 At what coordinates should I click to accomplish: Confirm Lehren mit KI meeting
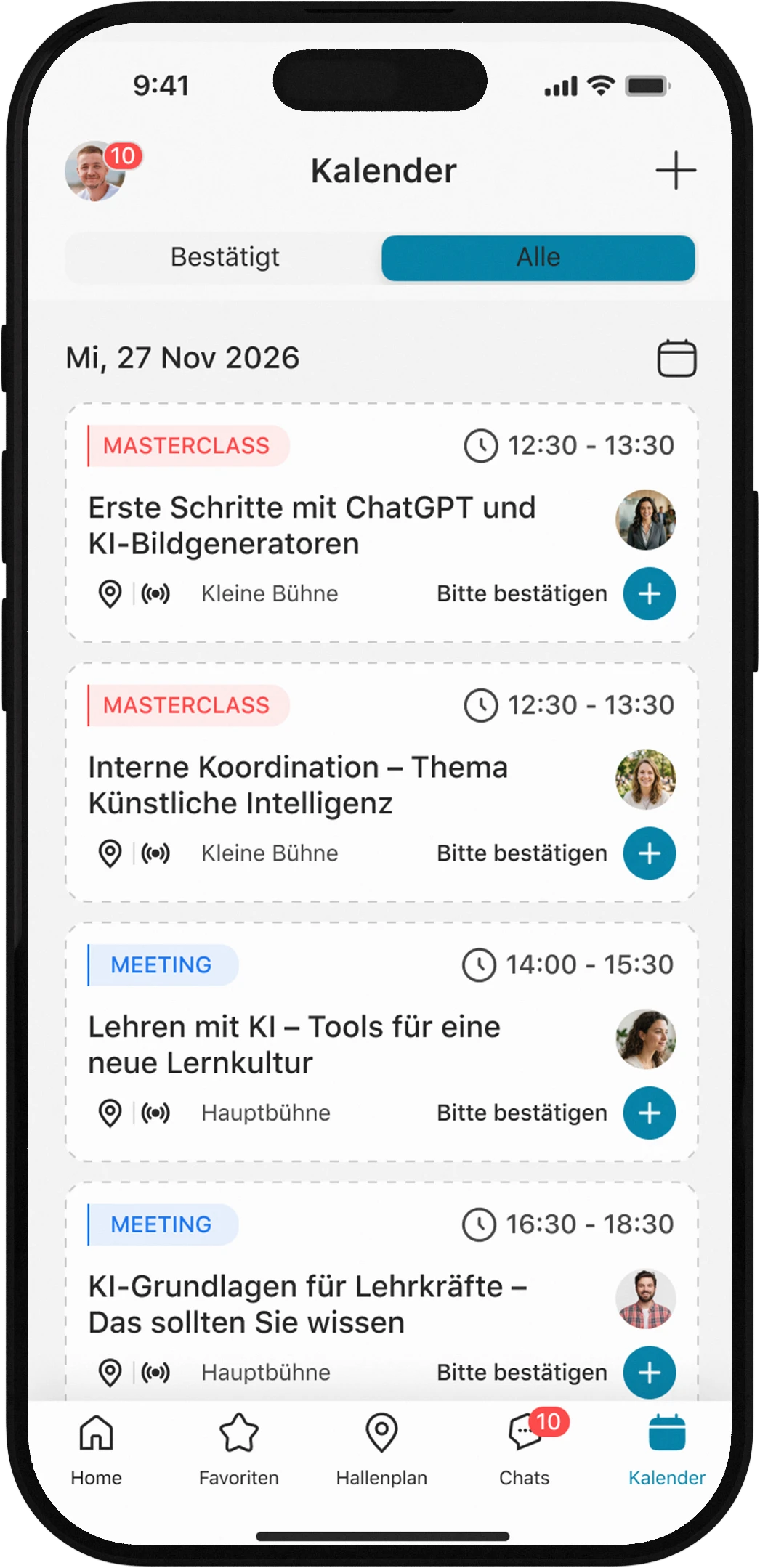[649, 1113]
